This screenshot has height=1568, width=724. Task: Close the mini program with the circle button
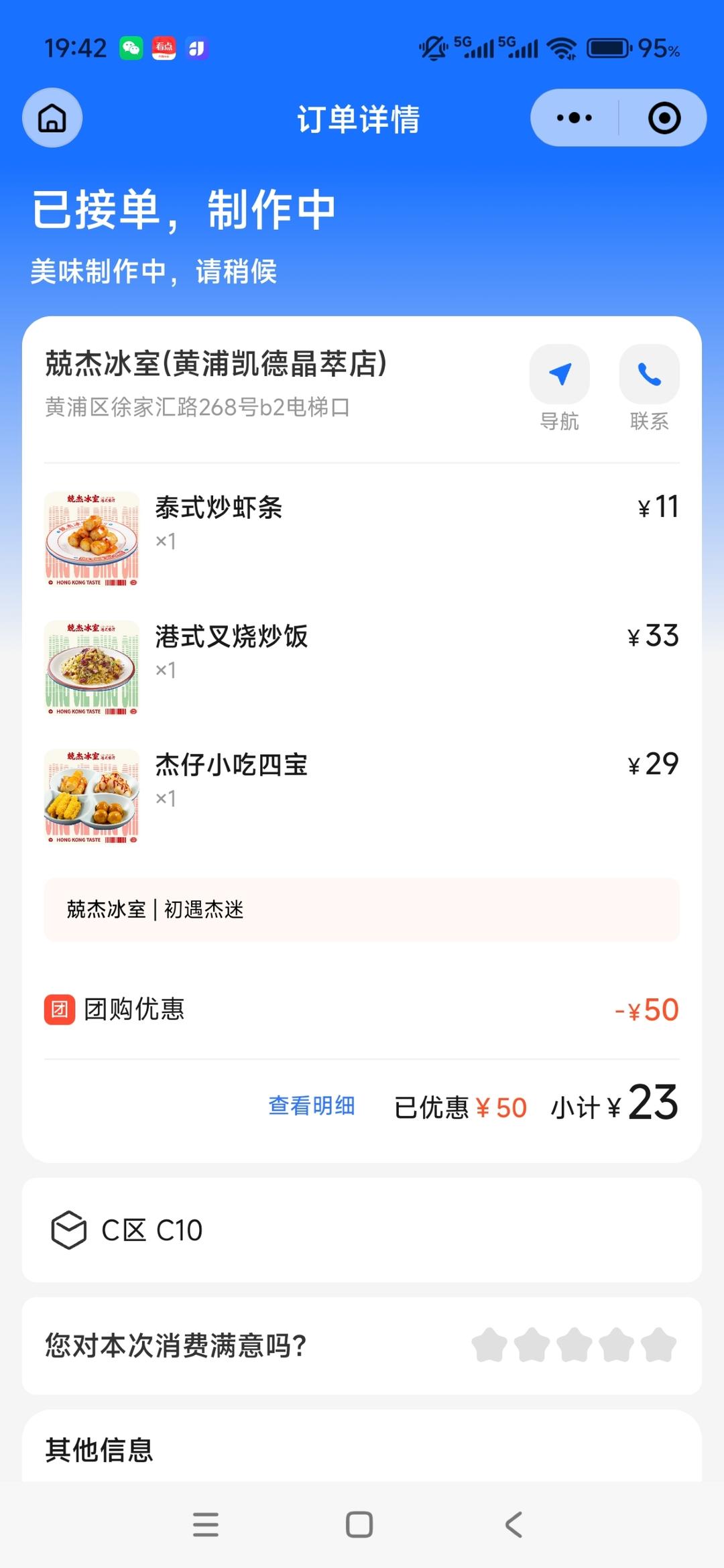(664, 118)
